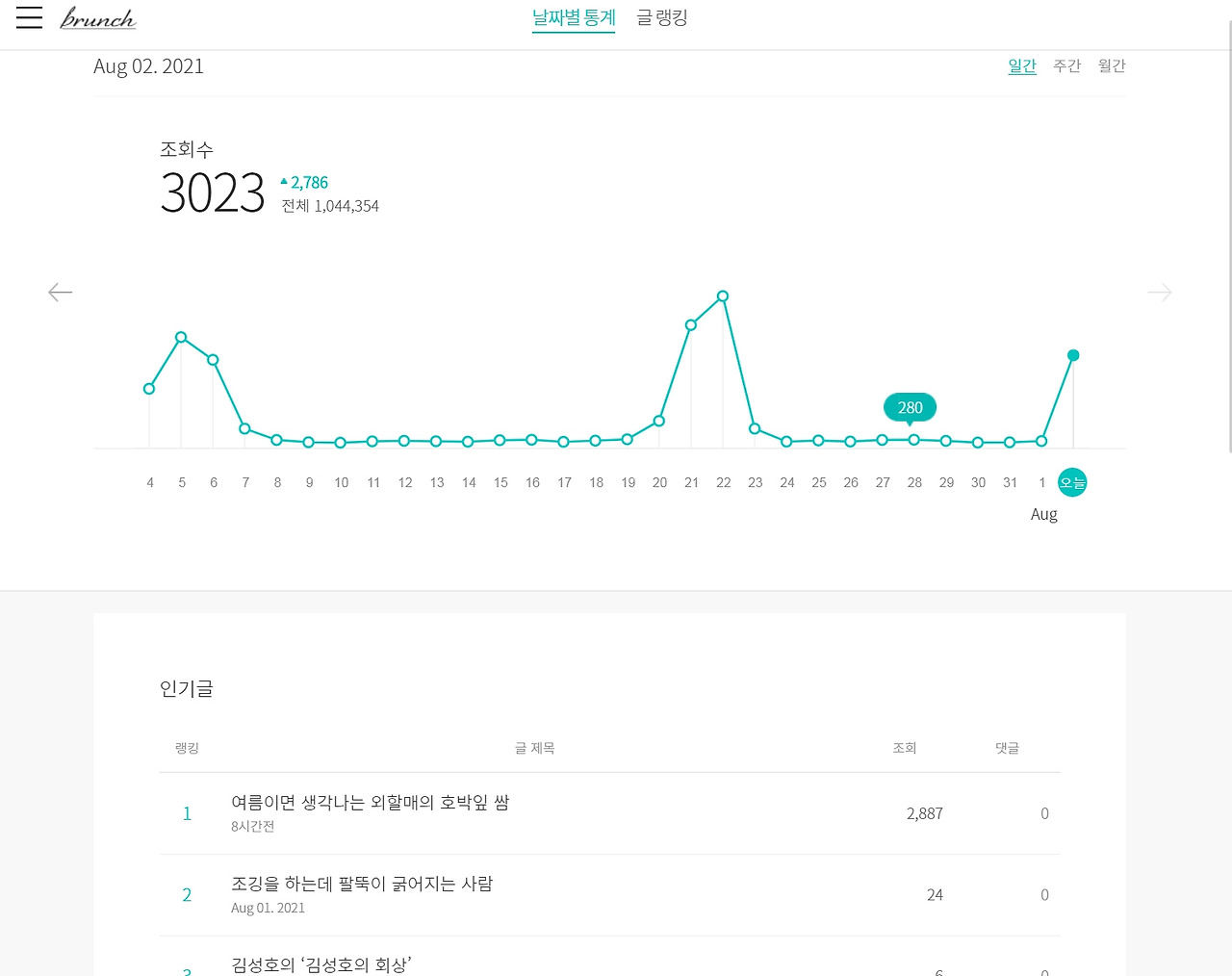Select the chart point for day 5
Screen dimensions: 1232x976
181,337
